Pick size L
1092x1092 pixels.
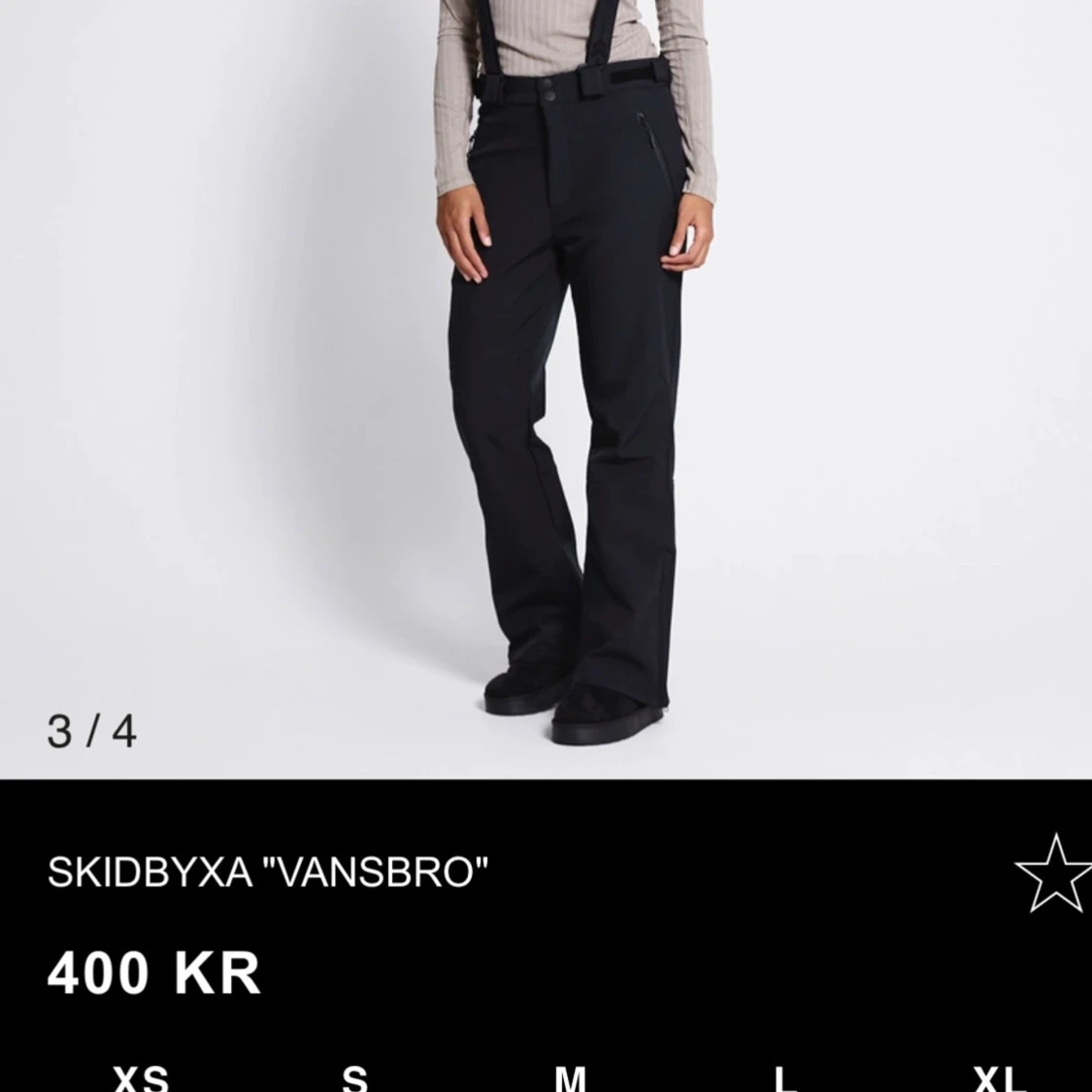(784, 1077)
